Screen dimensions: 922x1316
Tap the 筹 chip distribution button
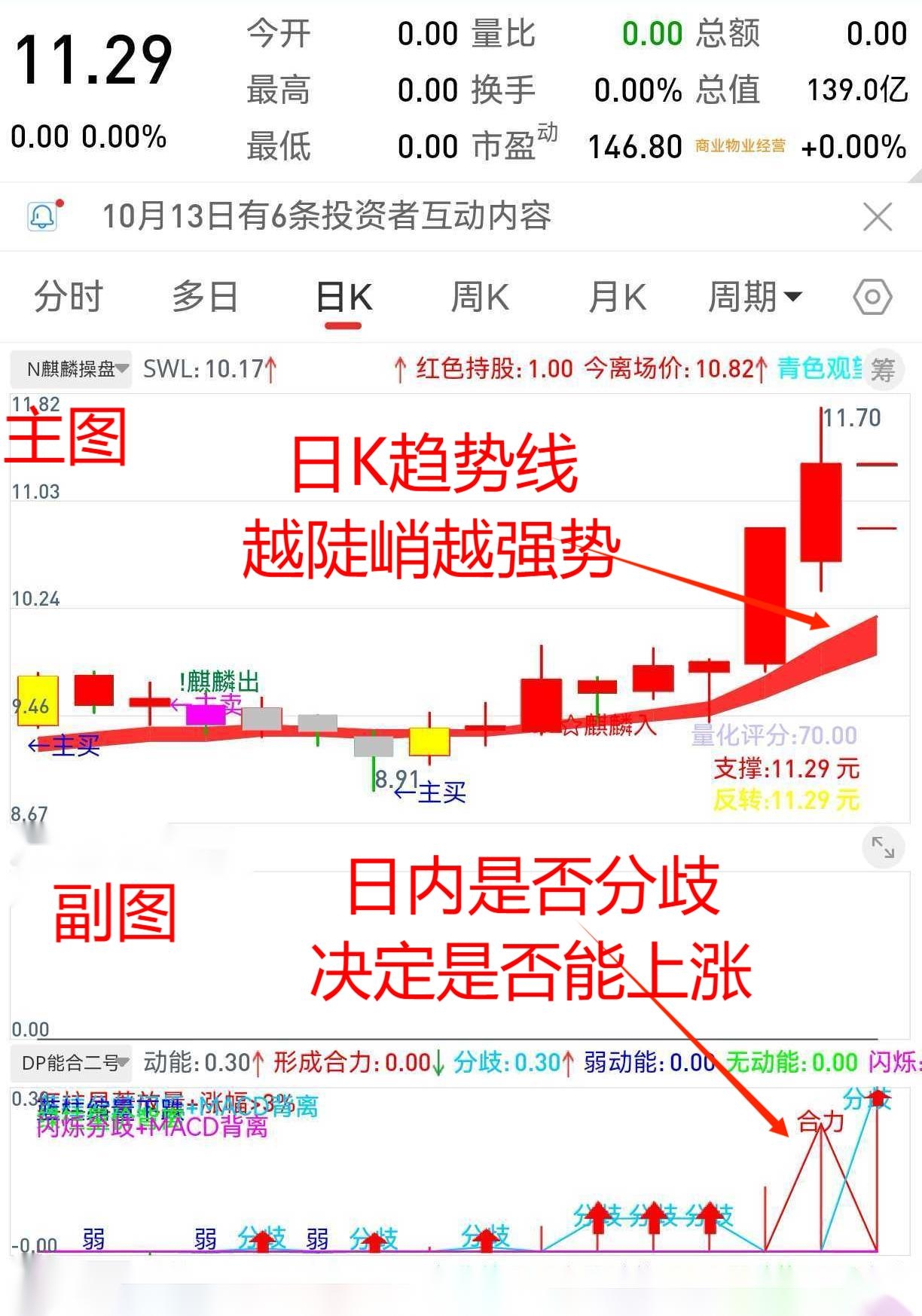tap(882, 369)
